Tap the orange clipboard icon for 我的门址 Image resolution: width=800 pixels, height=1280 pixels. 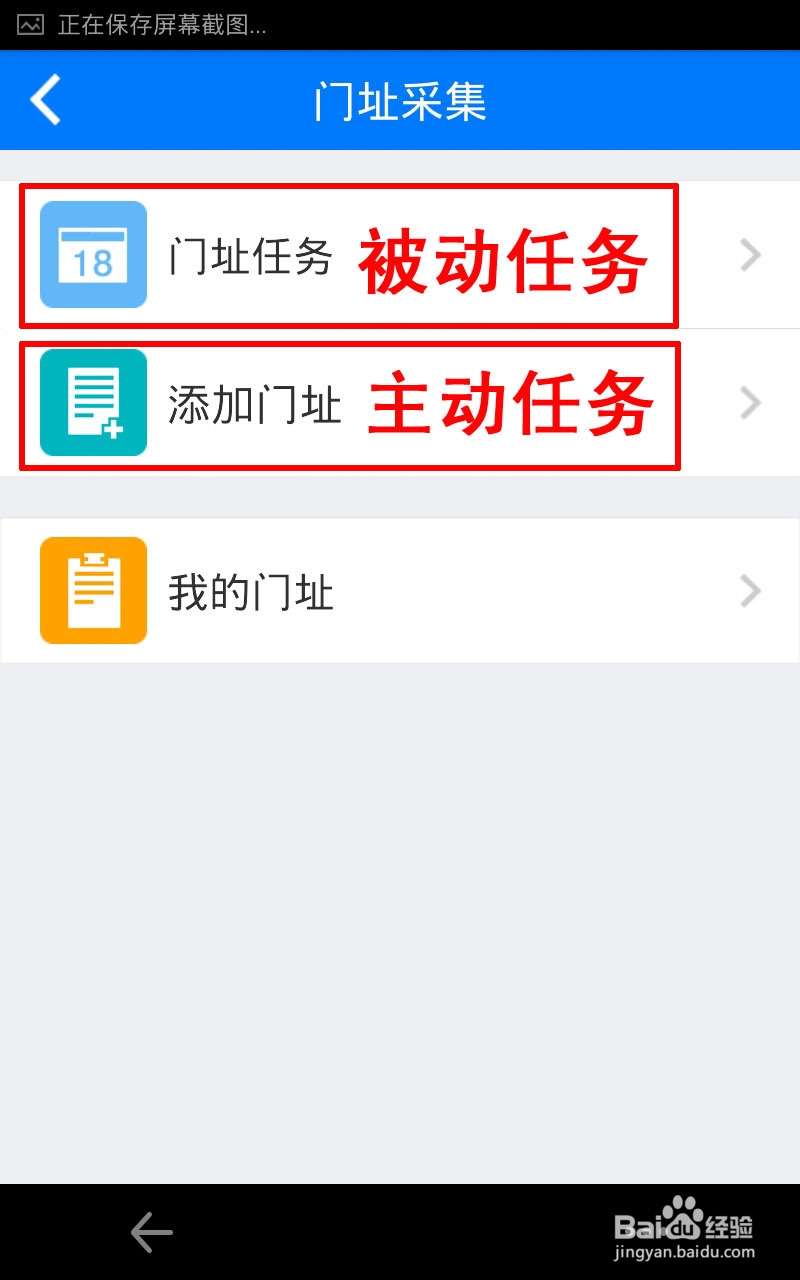[92, 590]
